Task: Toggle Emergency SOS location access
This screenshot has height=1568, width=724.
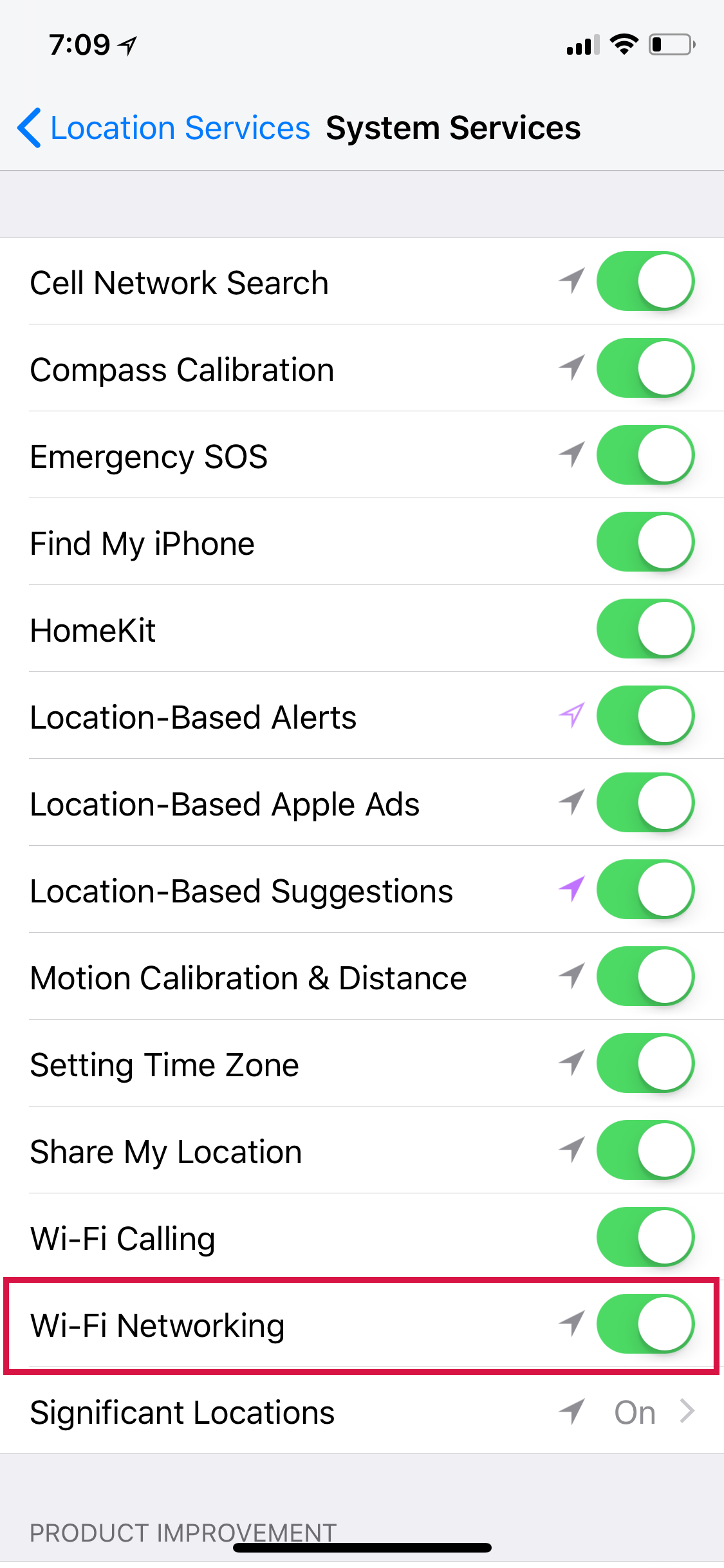Action: tap(645, 455)
